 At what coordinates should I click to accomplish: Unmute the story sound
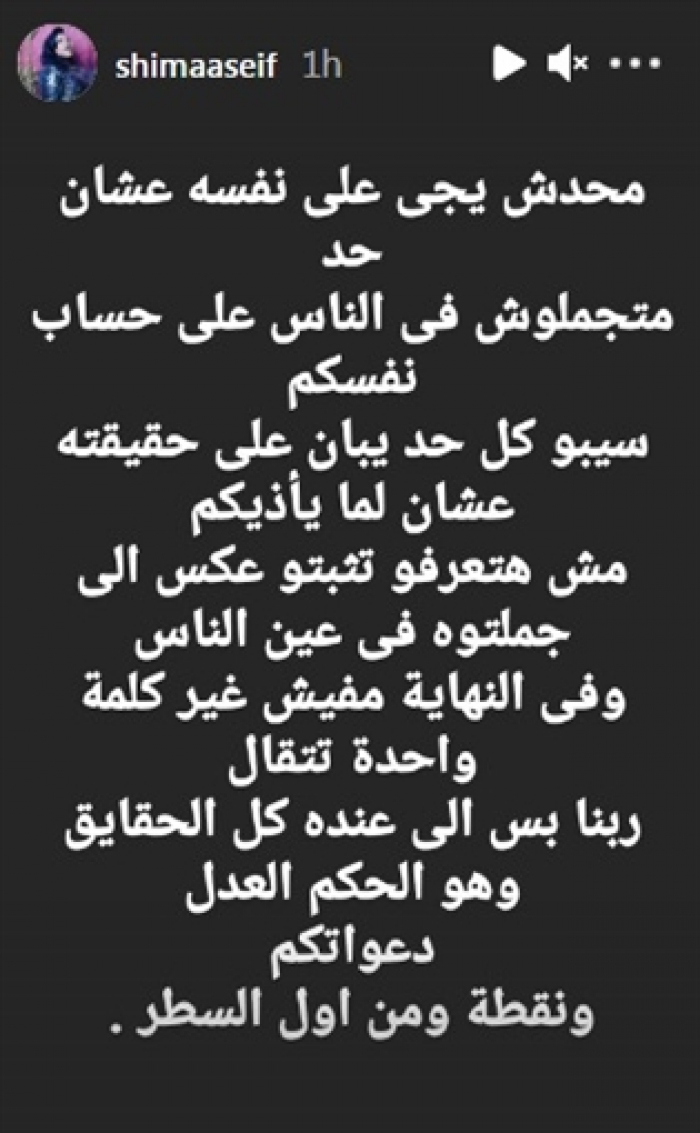coord(567,64)
